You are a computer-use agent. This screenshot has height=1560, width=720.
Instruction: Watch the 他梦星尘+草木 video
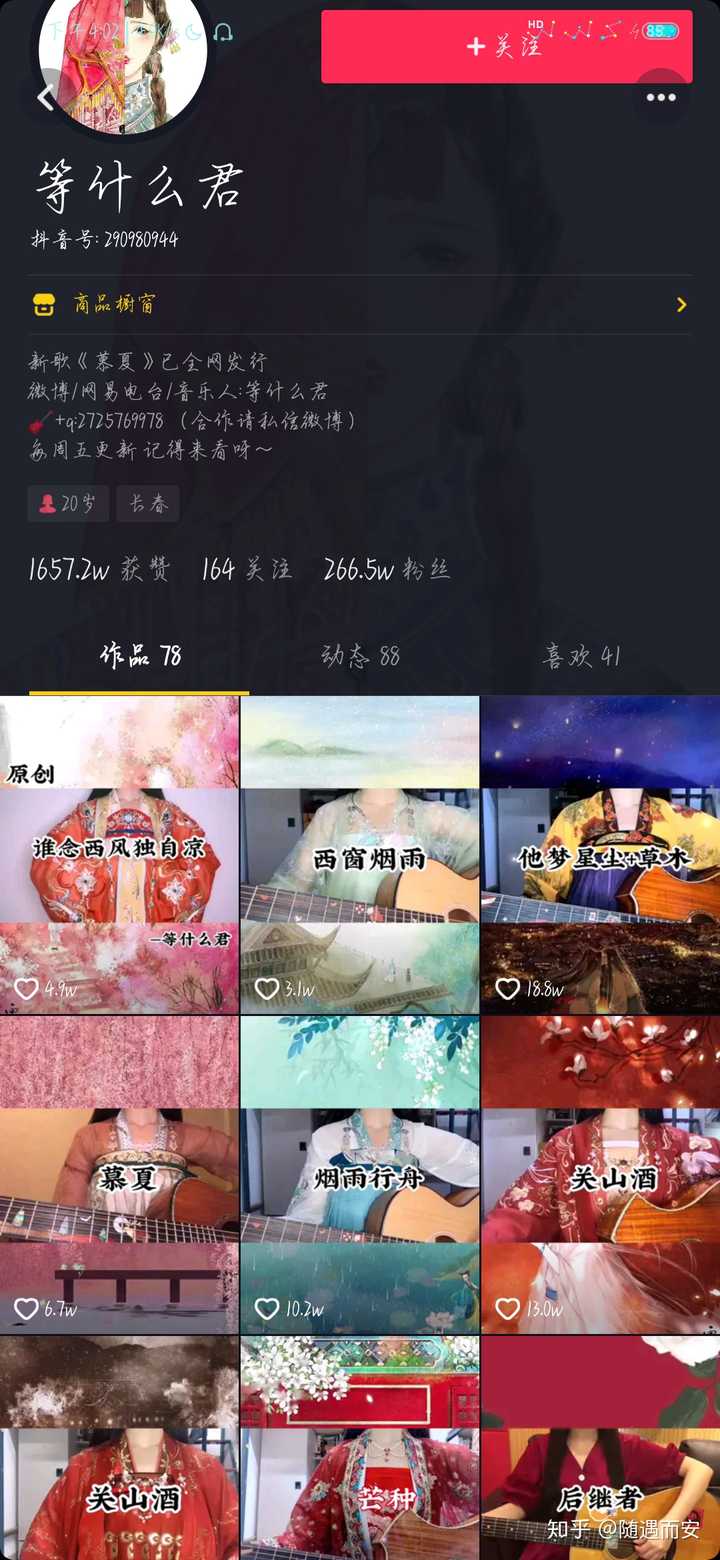point(601,855)
